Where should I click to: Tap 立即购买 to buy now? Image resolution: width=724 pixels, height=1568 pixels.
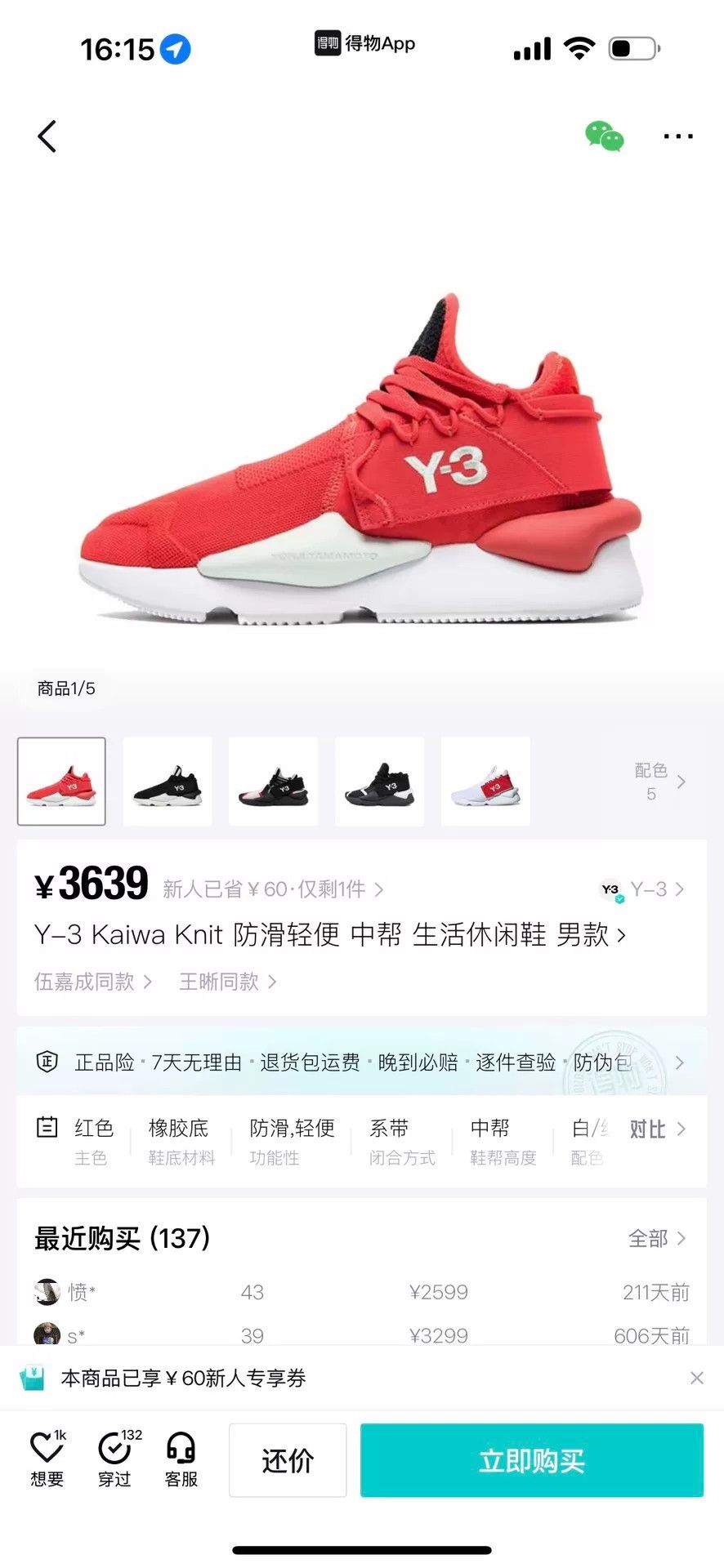pyautogui.click(x=532, y=1460)
